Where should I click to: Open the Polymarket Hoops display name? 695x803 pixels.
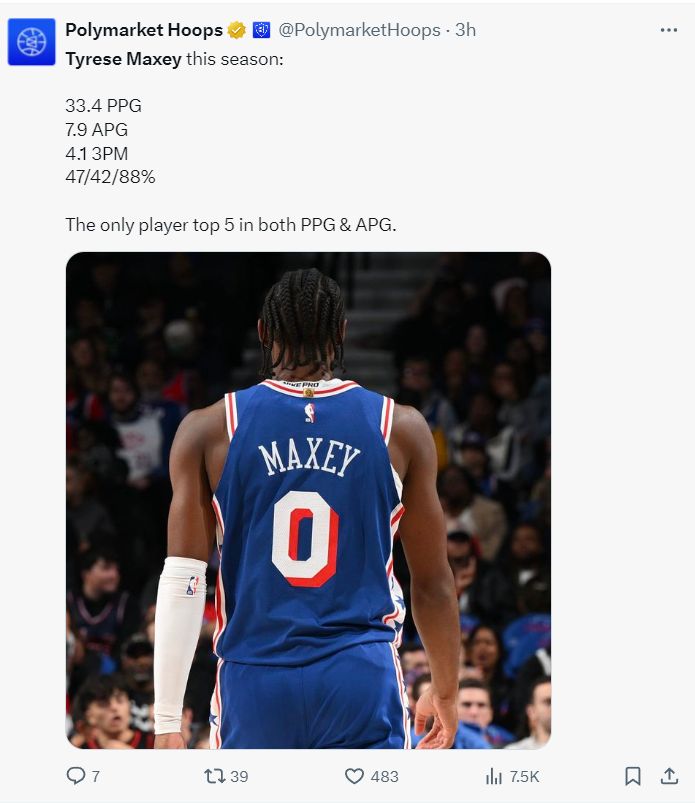(x=144, y=30)
